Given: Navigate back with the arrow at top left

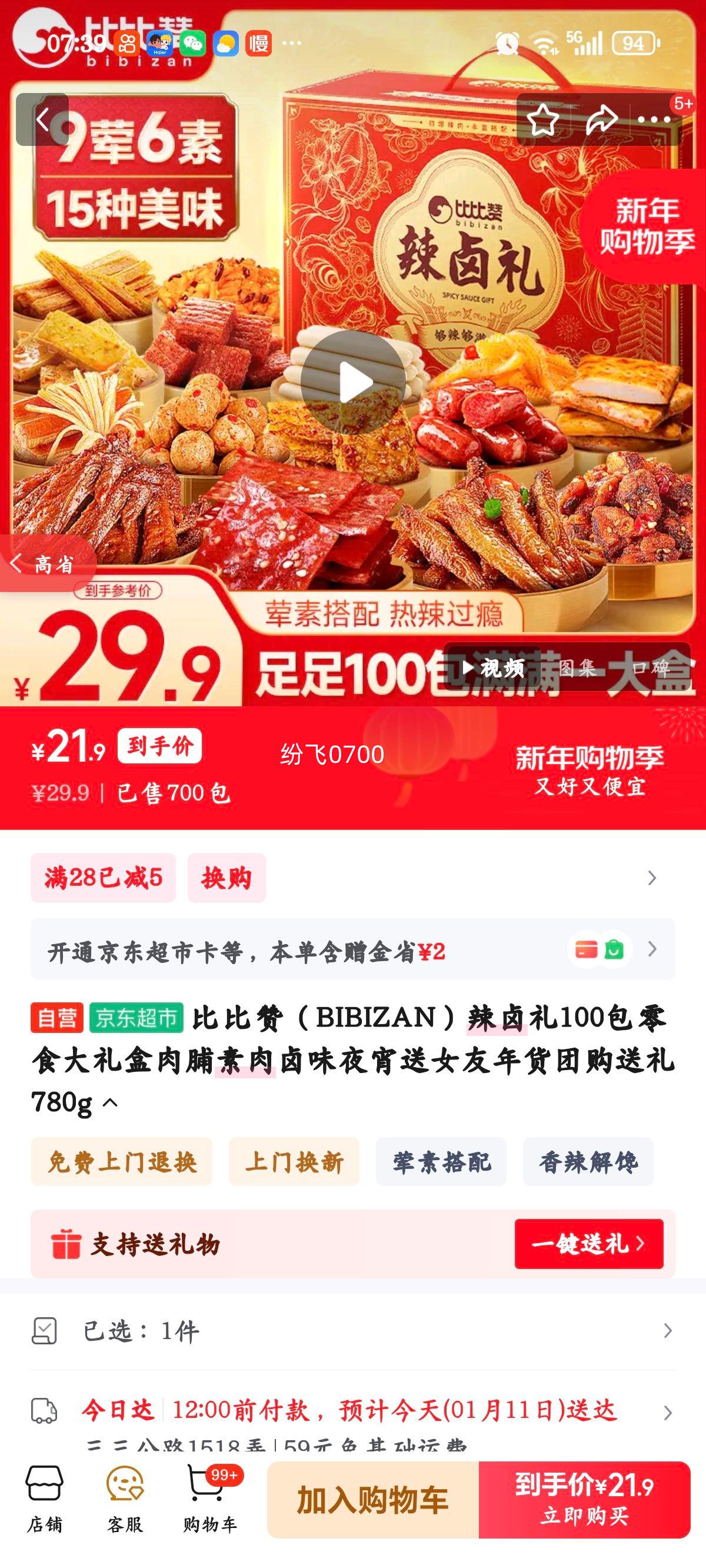Looking at the screenshot, I should 42,119.
